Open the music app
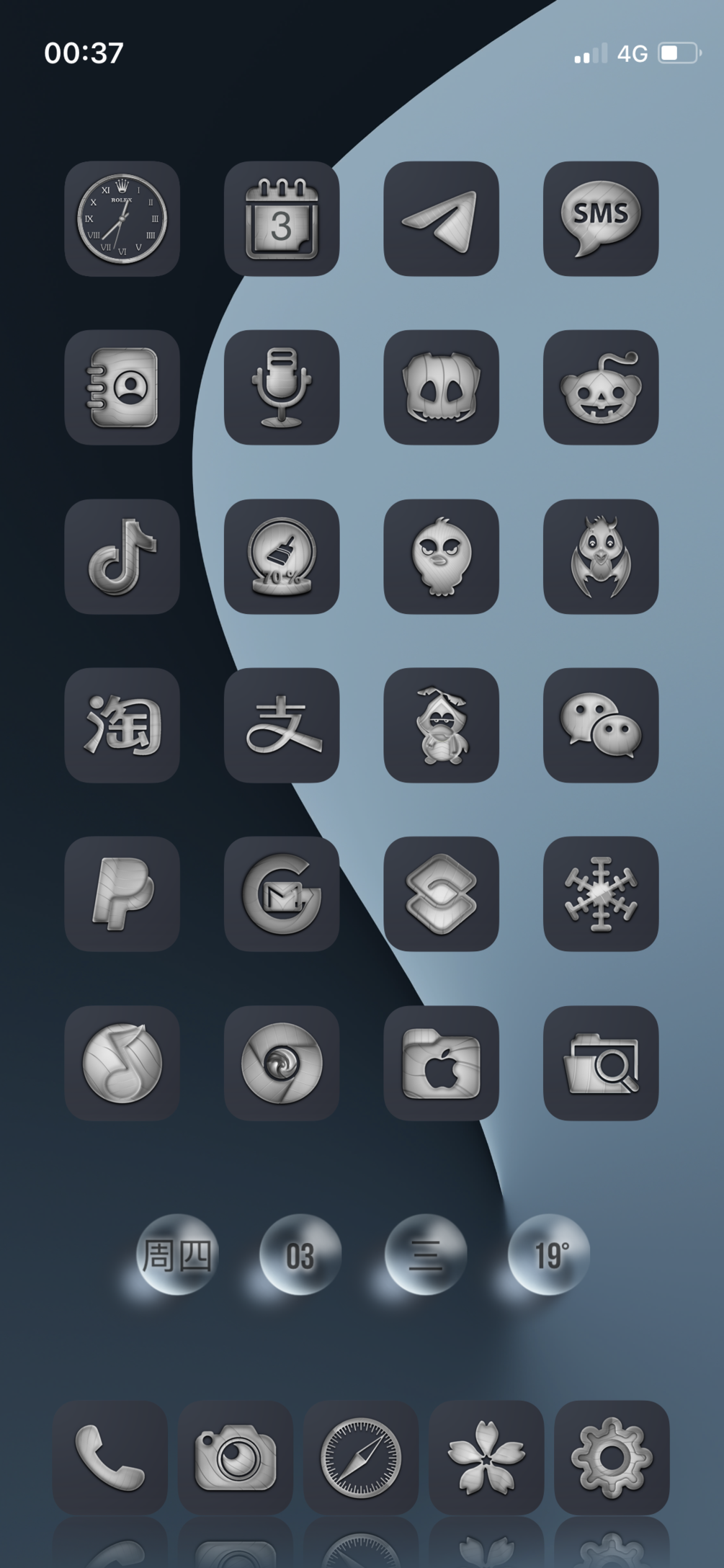The width and height of the screenshot is (724, 1568). [x=122, y=1063]
